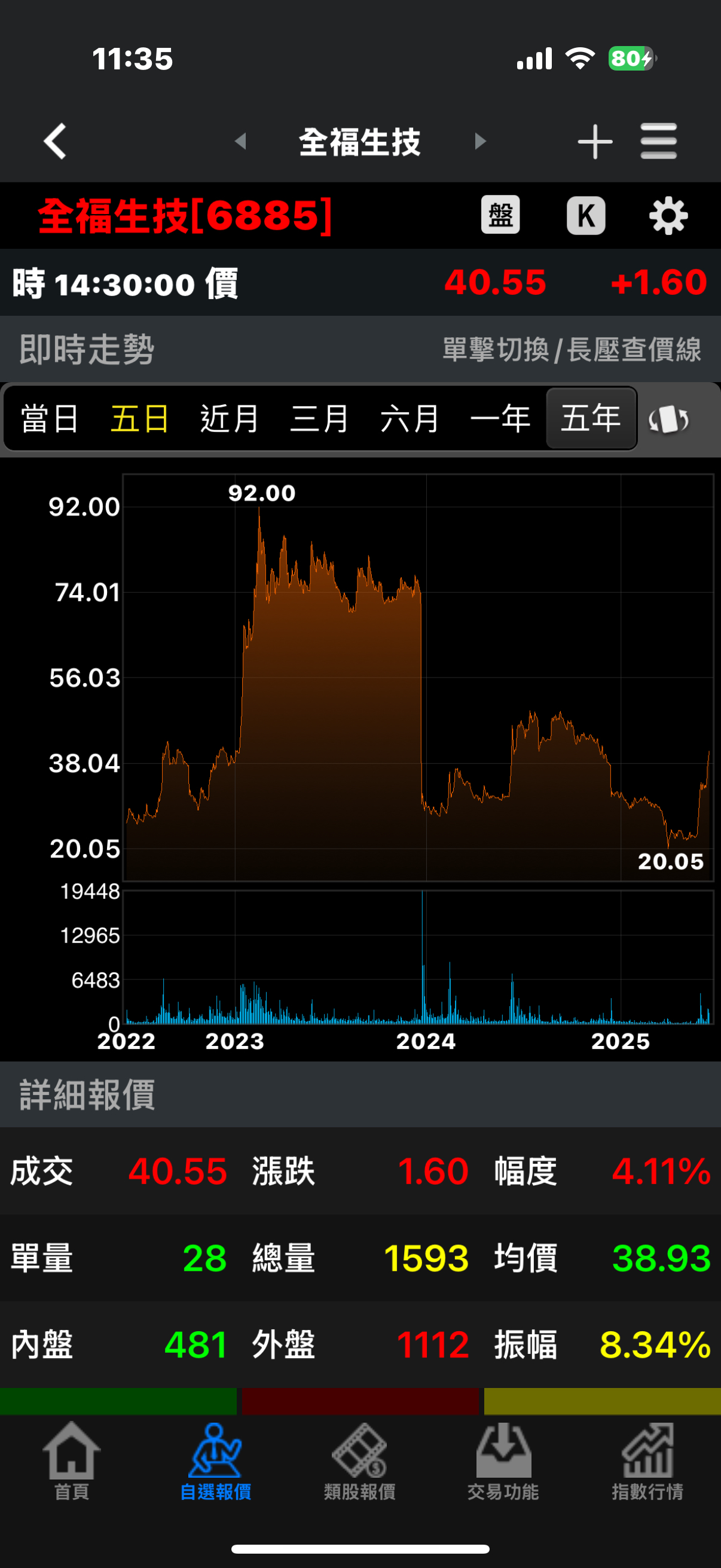
Task: Select the 當日 time range
Action: coord(49,419)
